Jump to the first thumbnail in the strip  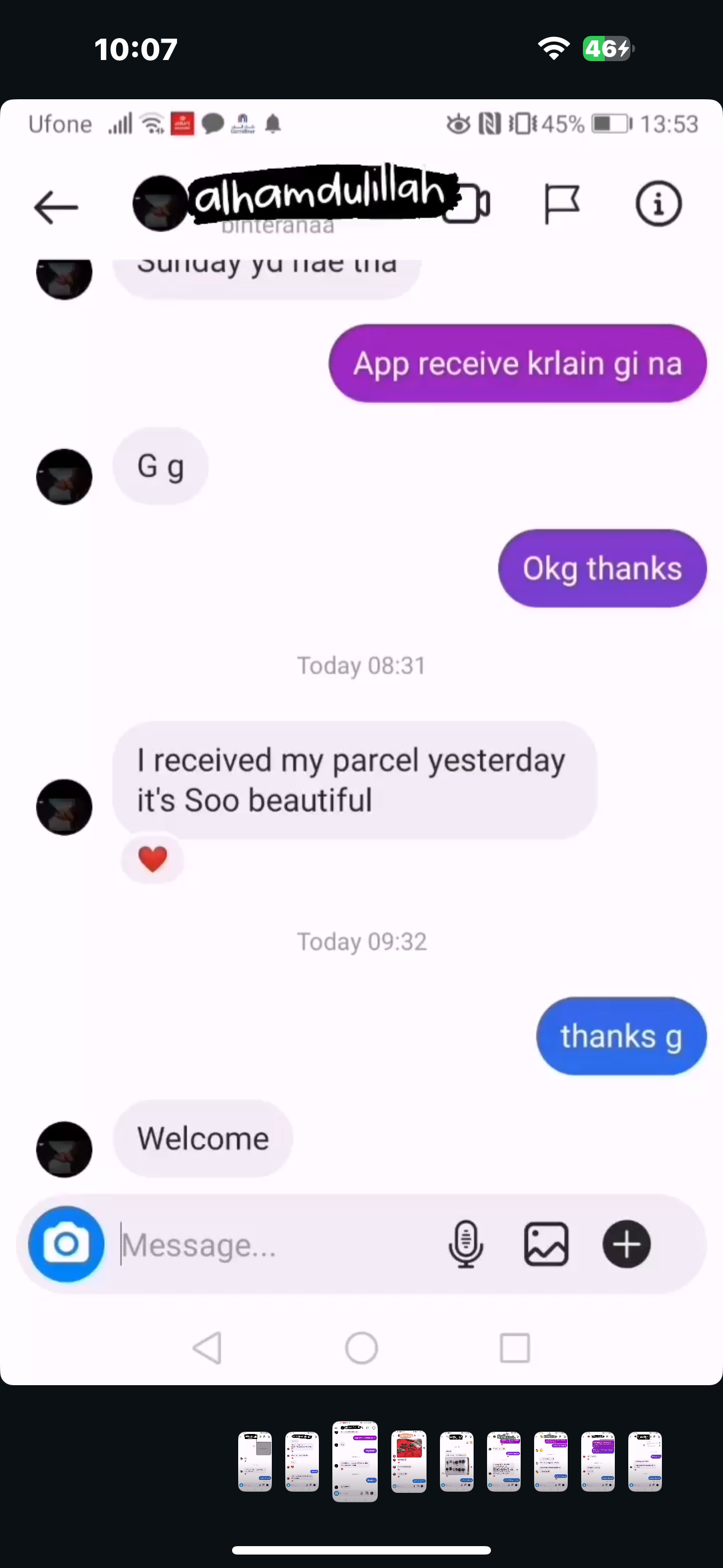[255, 1461]
